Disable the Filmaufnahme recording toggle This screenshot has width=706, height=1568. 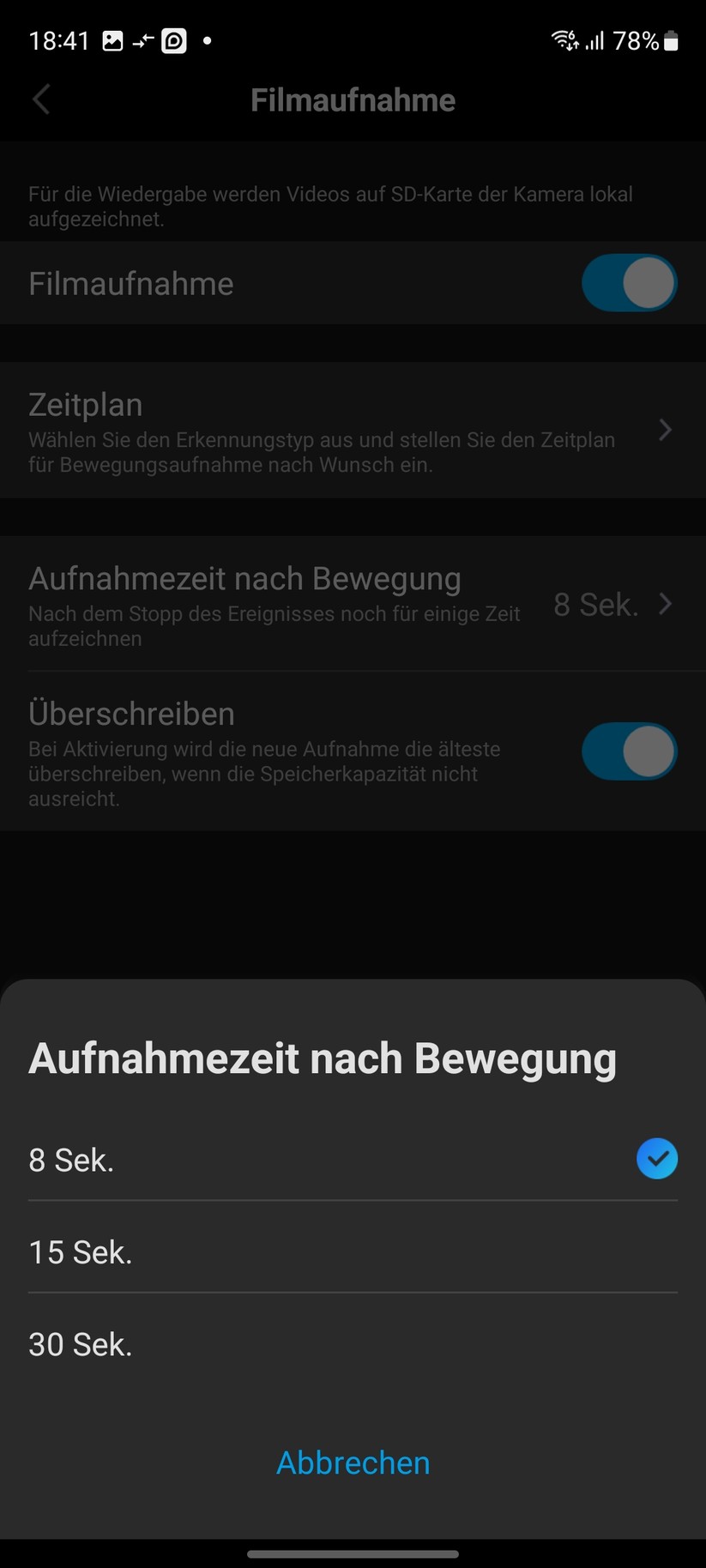pyautogui.click(x=629, y=282)
